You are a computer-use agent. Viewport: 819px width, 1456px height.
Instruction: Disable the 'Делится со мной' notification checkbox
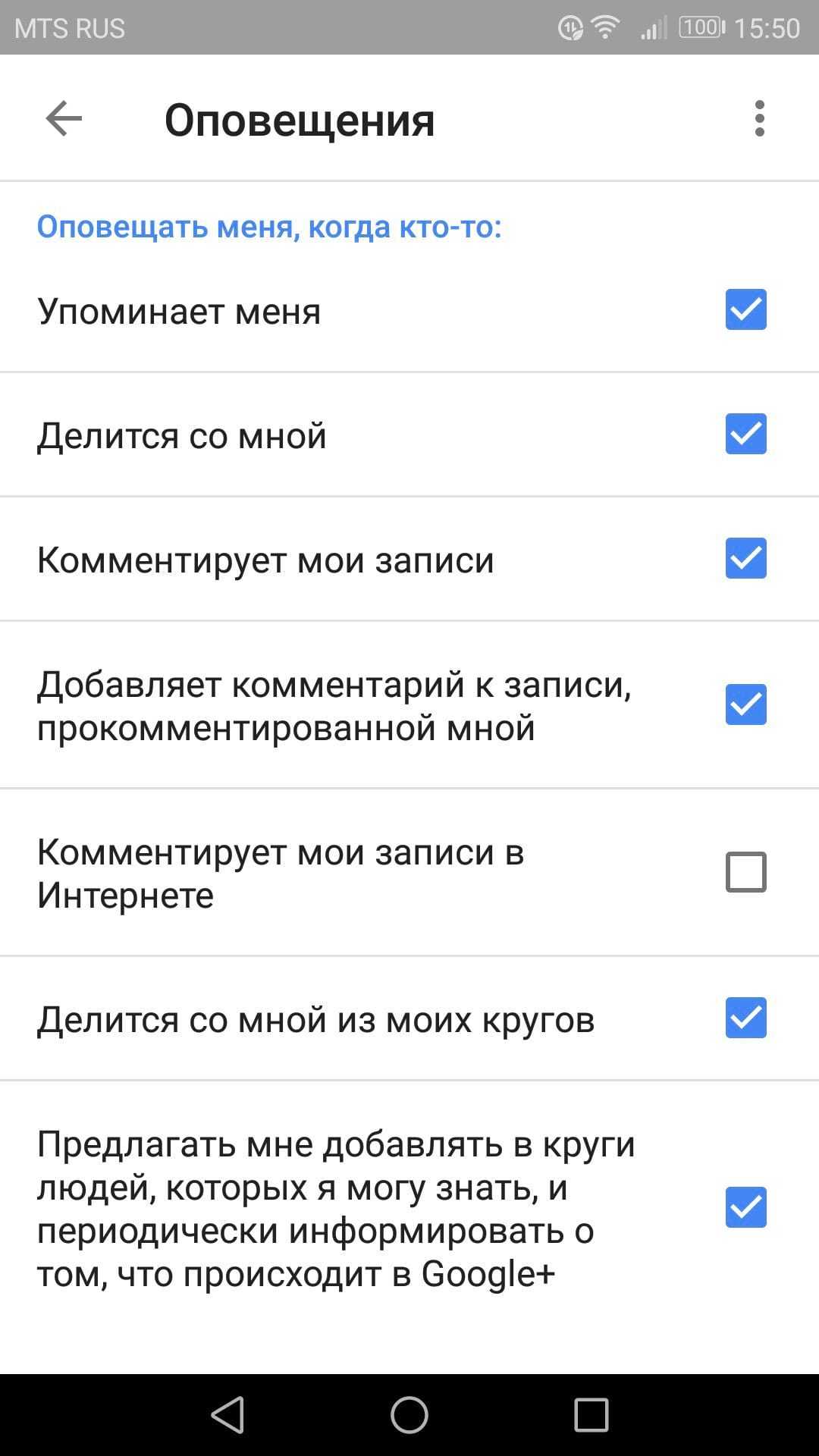tap(745, 434)
